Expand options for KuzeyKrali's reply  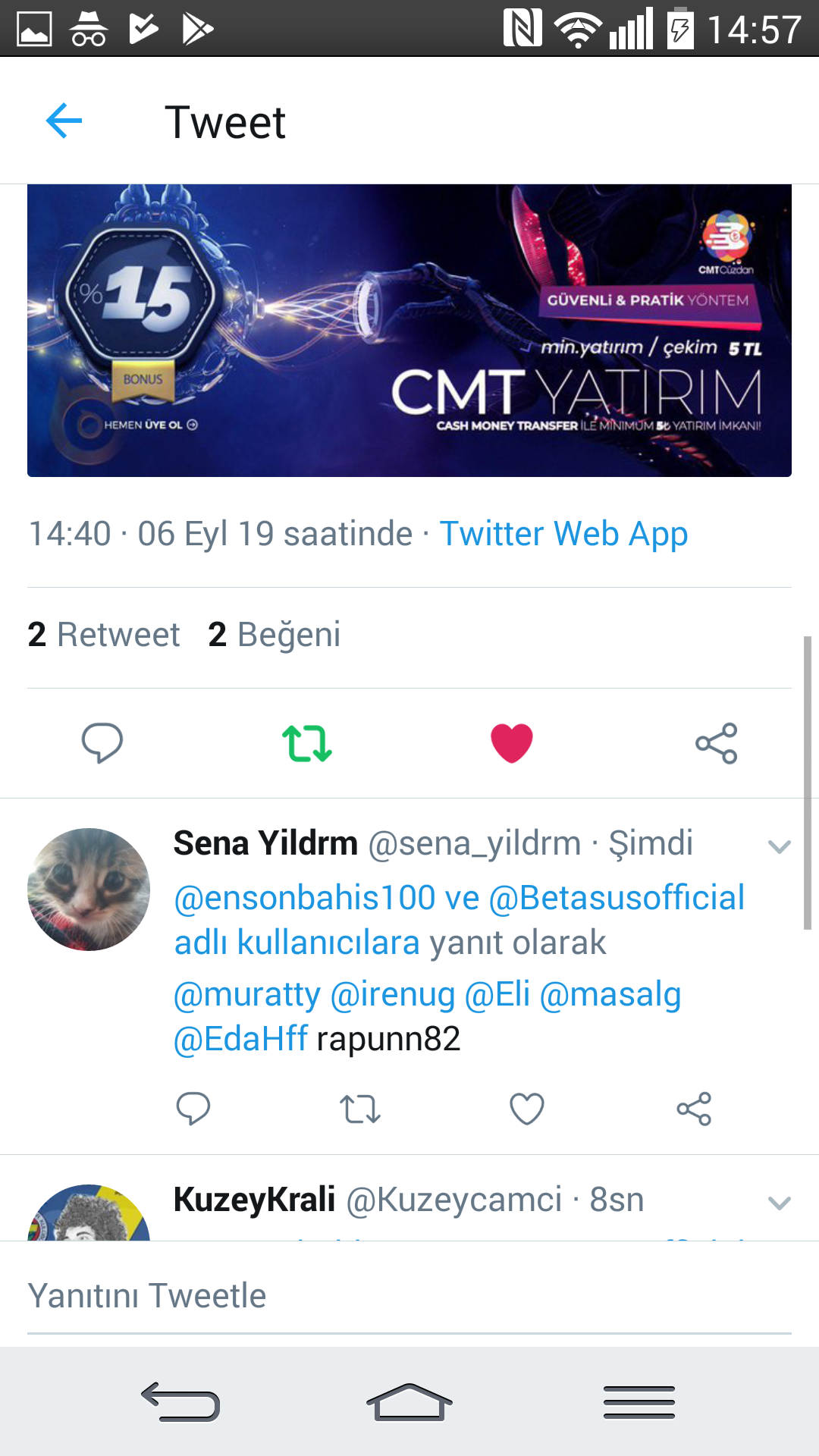click(780, 1203)
